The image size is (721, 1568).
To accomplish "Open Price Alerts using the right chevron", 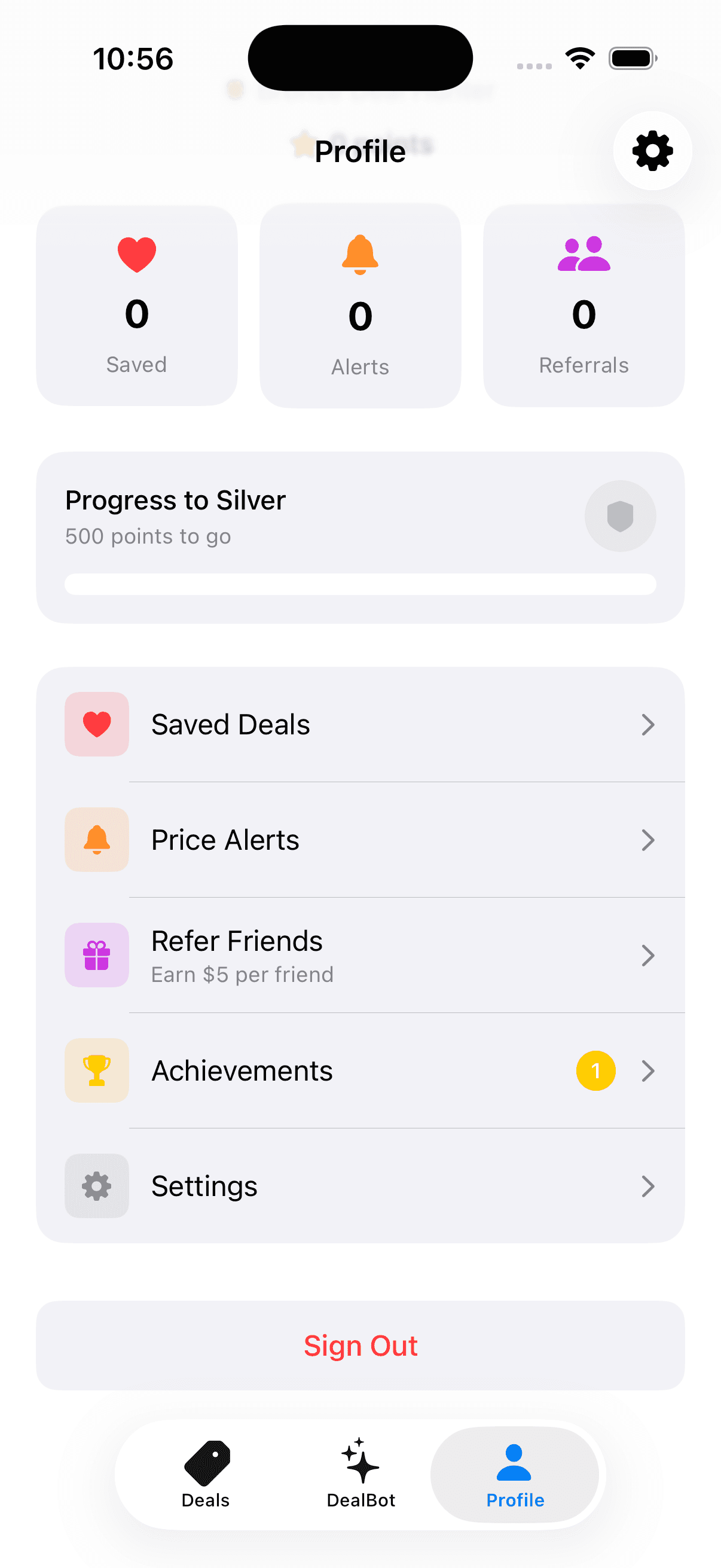I will tap(649, 840).
